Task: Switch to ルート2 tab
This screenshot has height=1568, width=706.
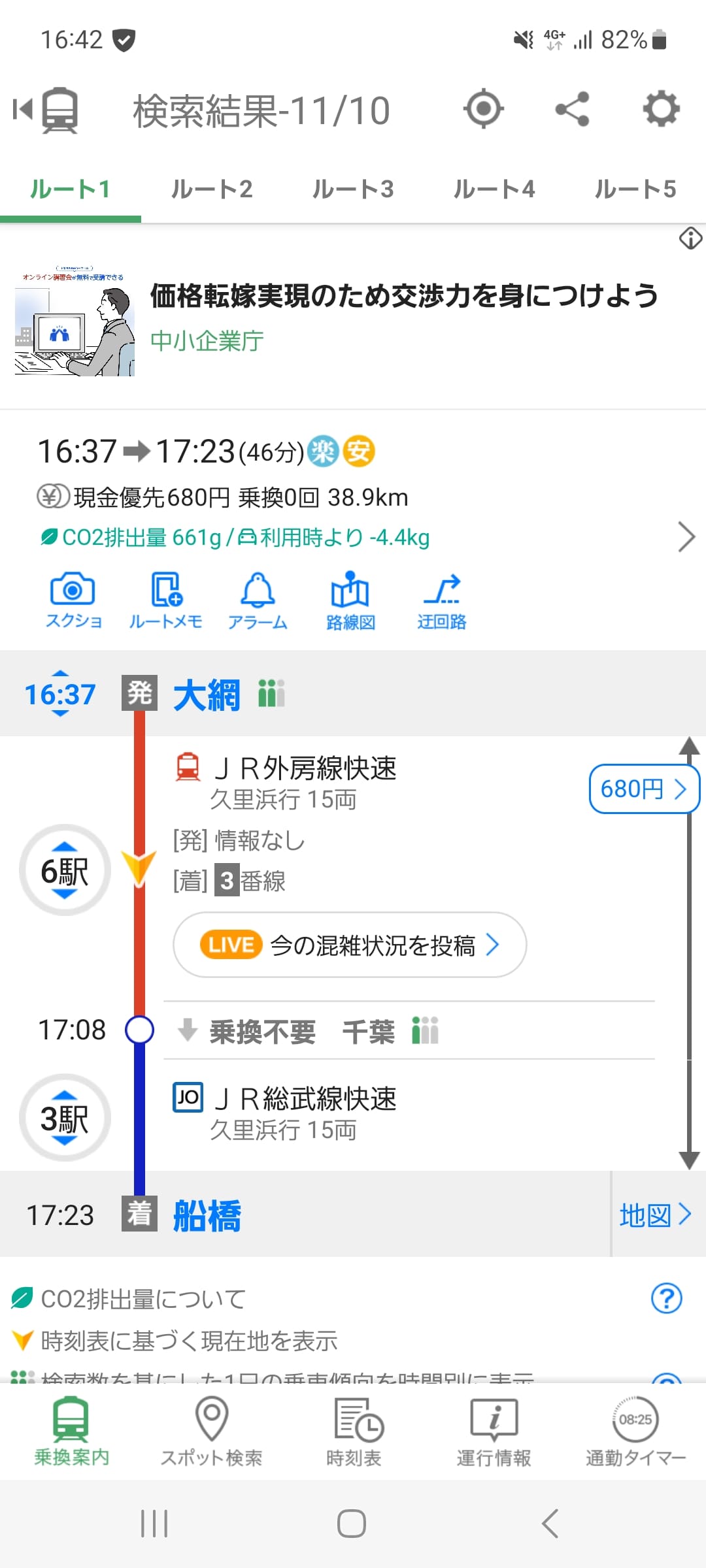Action: [x=211, y=189]
